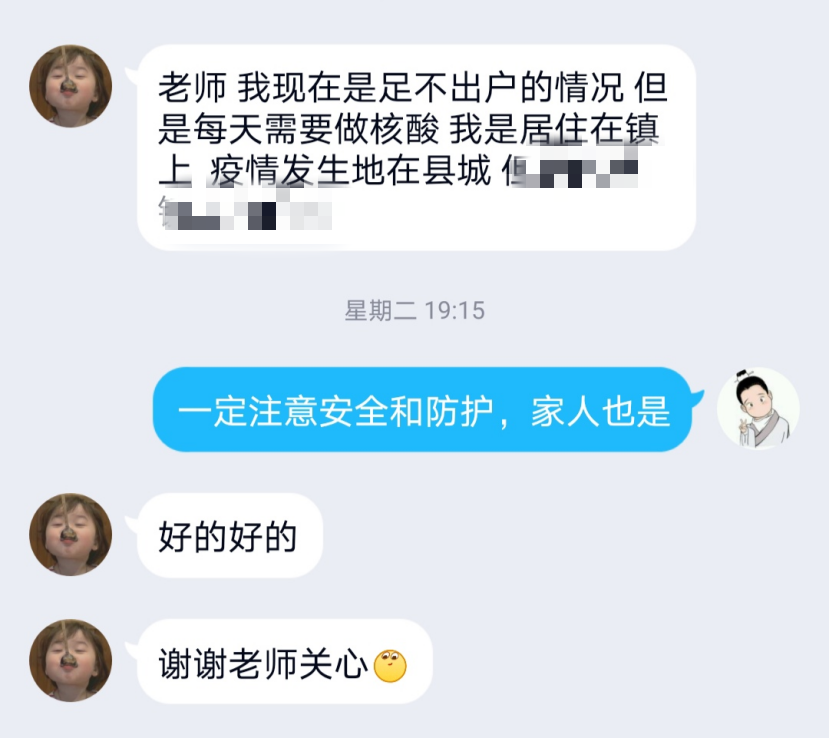Open the sender's avatar beside the "老师 我现在是足不出户" message
The image size is (830, 738).
pyautogui.click(x=70, y=86)
